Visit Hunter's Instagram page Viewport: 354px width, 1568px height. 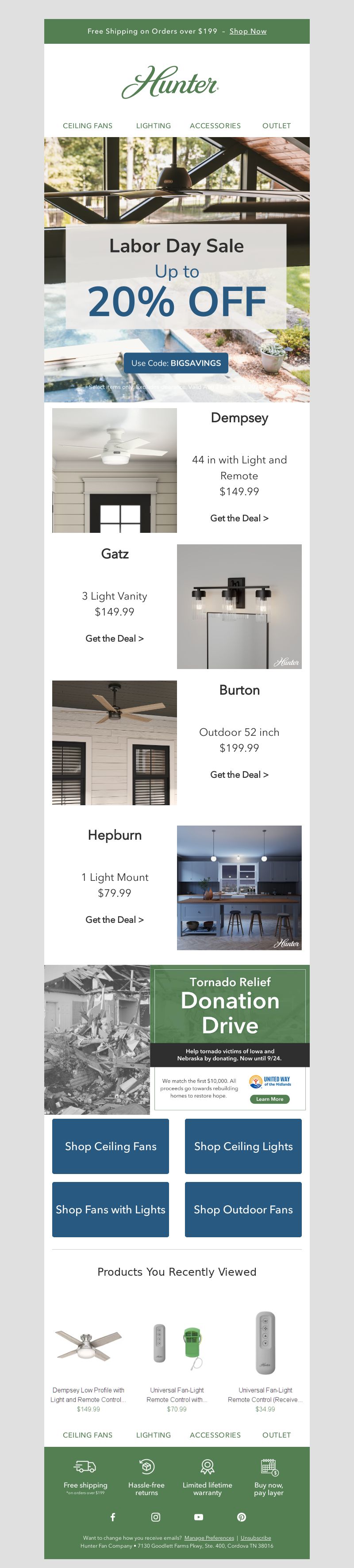click(156, 1517)
